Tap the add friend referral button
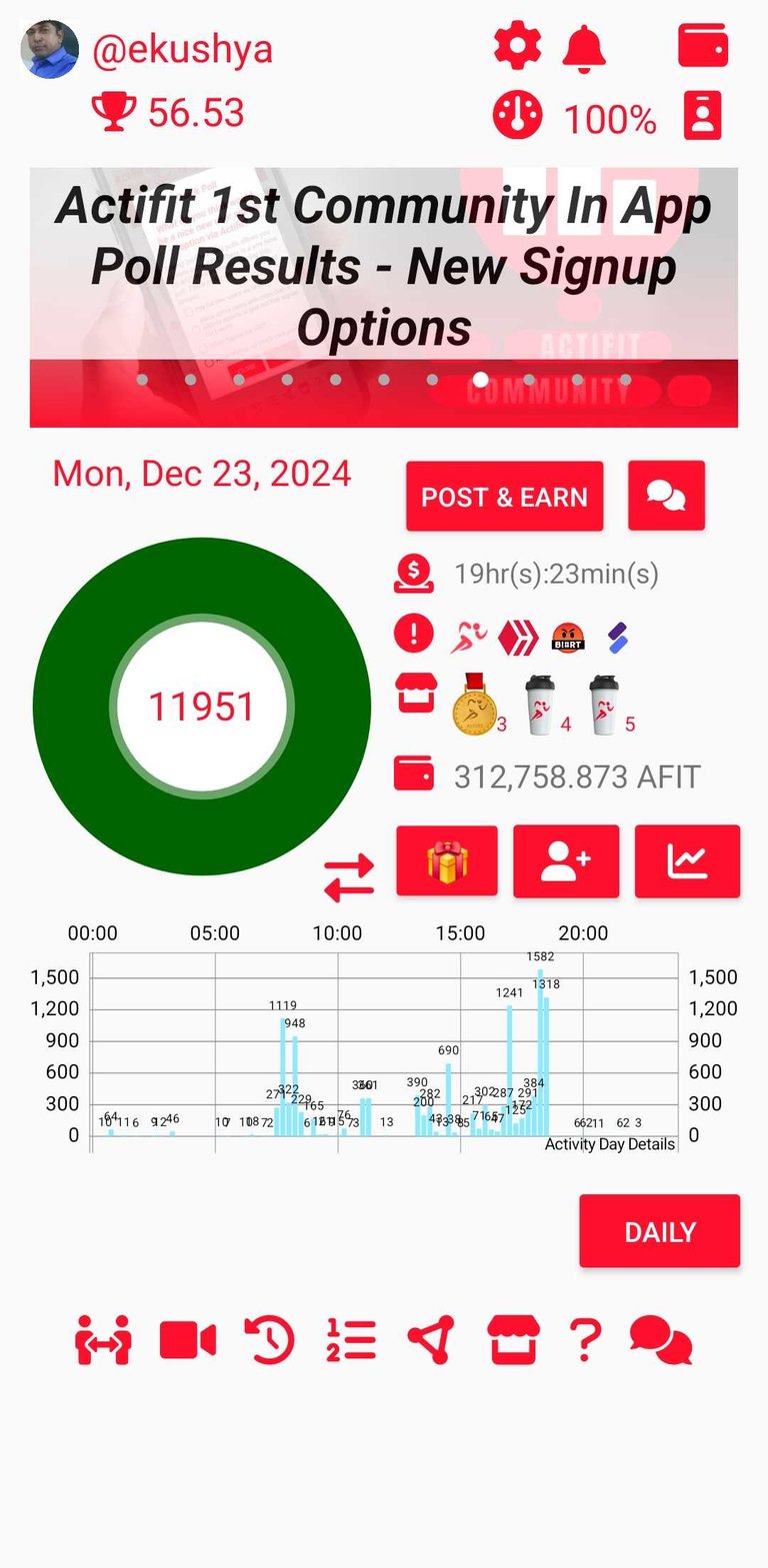 click(566, 860)
